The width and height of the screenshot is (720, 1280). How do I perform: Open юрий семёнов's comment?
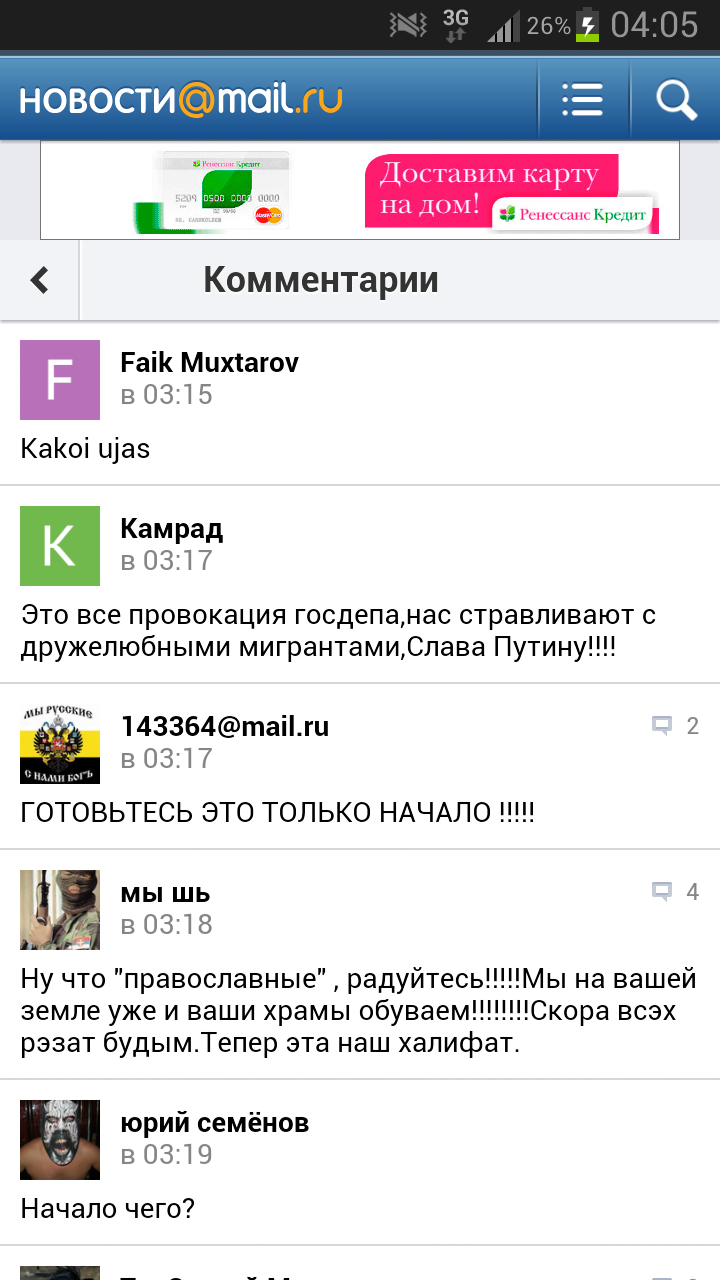(x=360, y=1209)
